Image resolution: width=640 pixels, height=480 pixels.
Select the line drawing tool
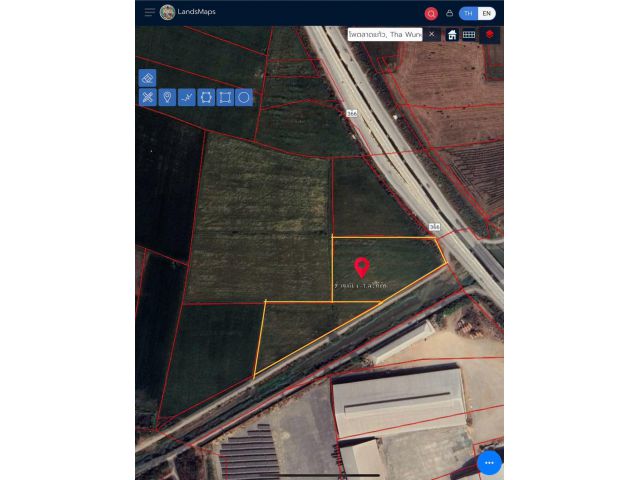(186, 97)
